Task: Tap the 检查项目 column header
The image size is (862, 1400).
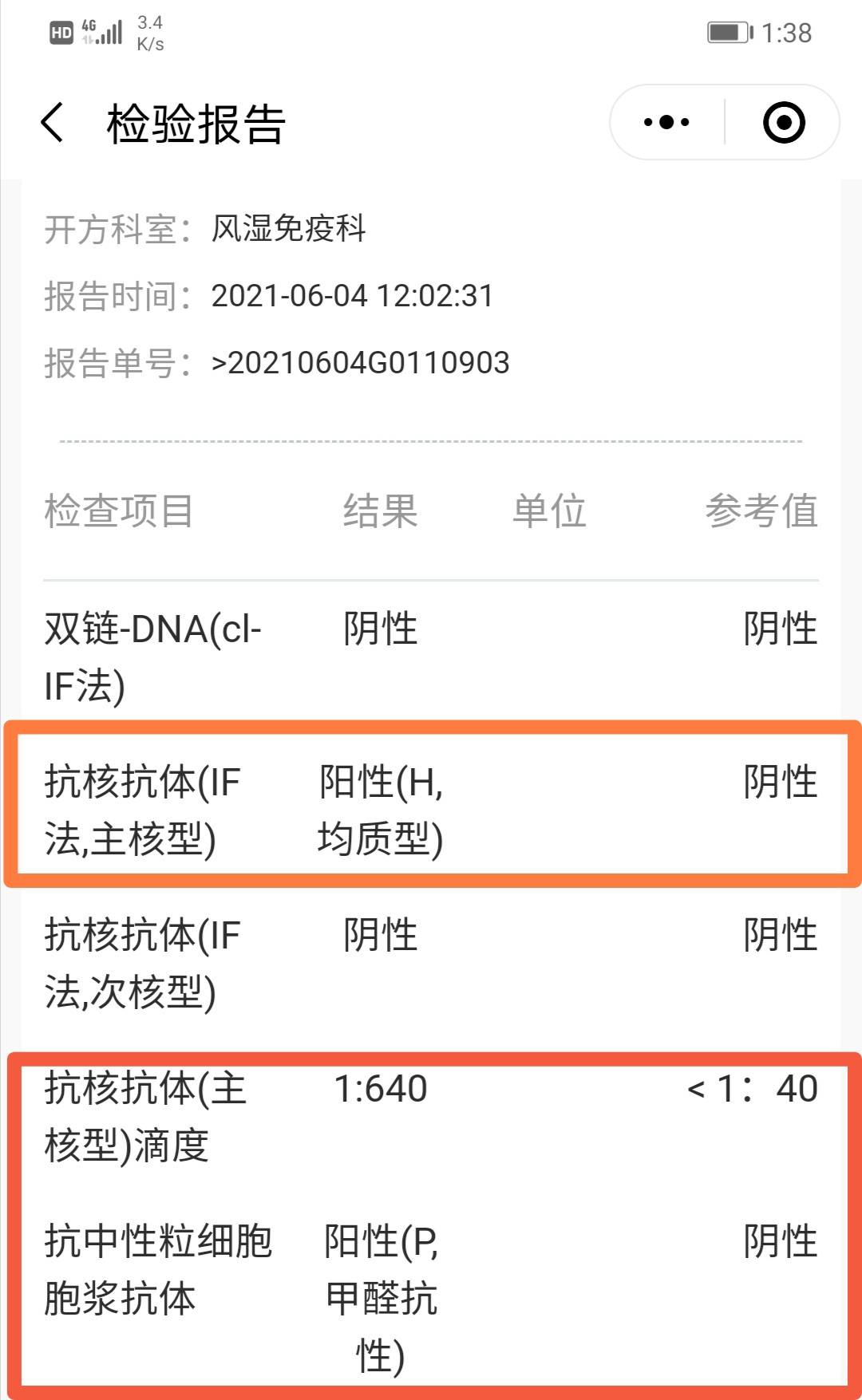Action: (118, 513)
